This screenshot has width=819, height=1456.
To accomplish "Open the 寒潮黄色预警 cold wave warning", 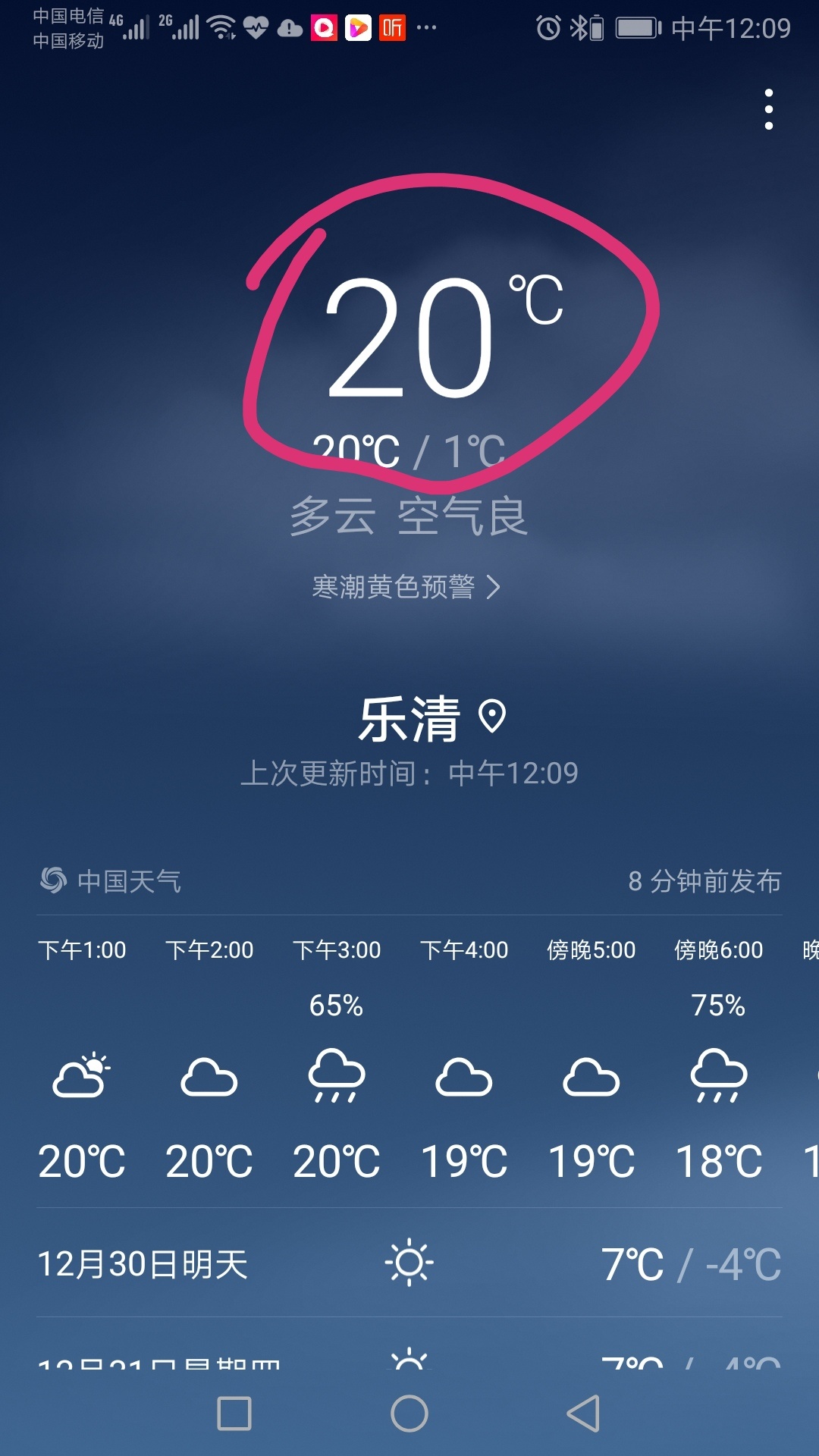I will tap(406, 587).
